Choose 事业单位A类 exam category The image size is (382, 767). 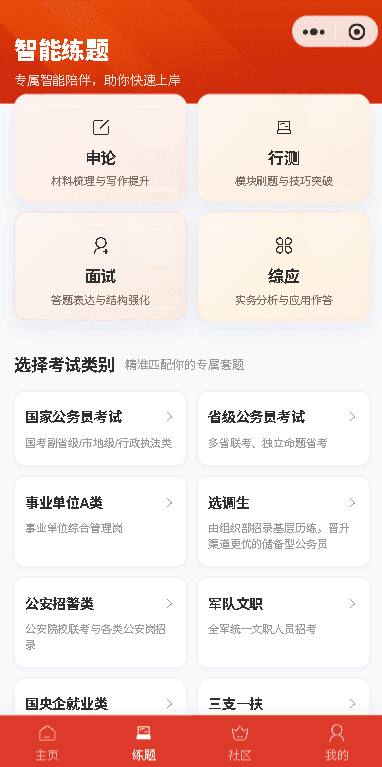(x=101, y=521)
